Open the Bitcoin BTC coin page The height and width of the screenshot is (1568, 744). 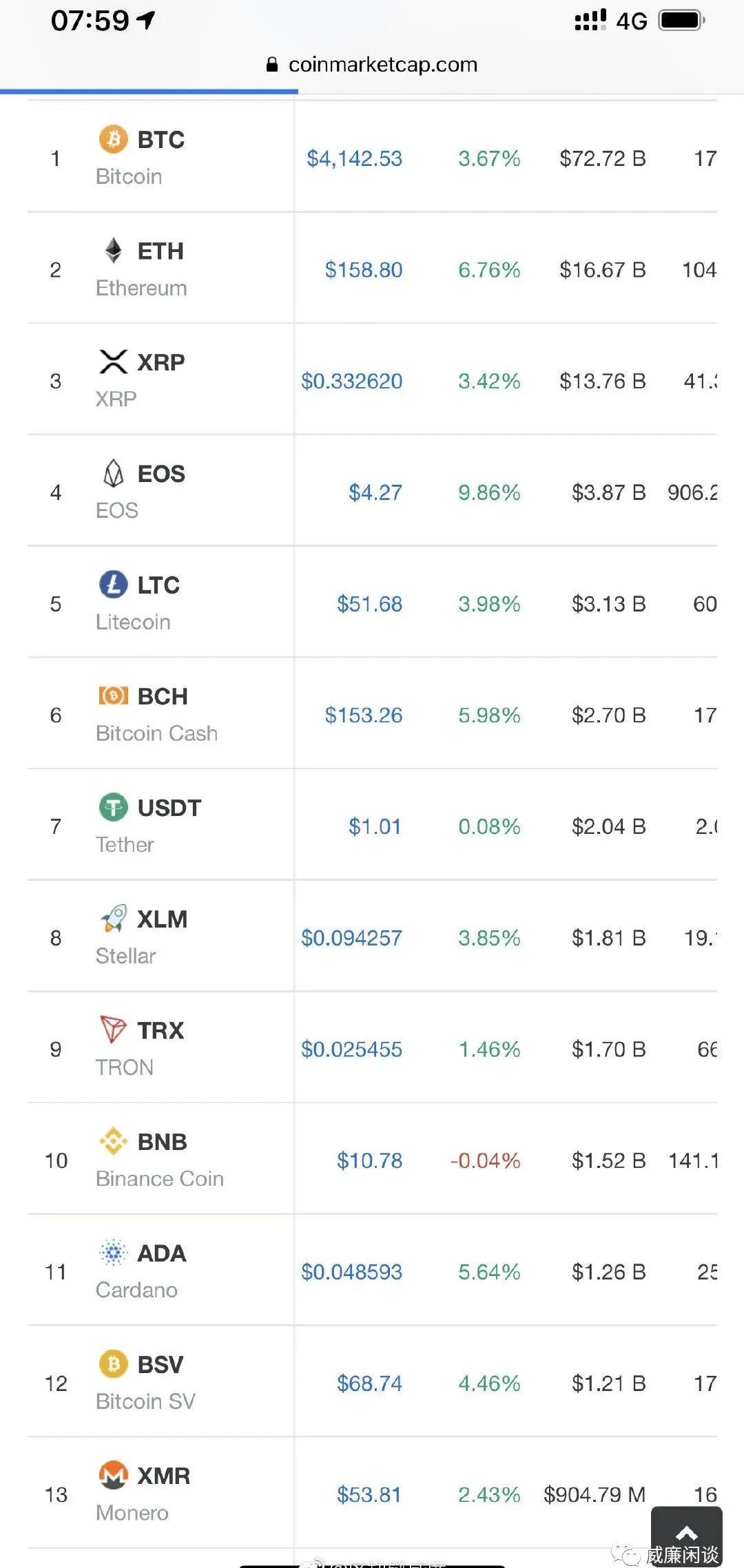[160, 140]
